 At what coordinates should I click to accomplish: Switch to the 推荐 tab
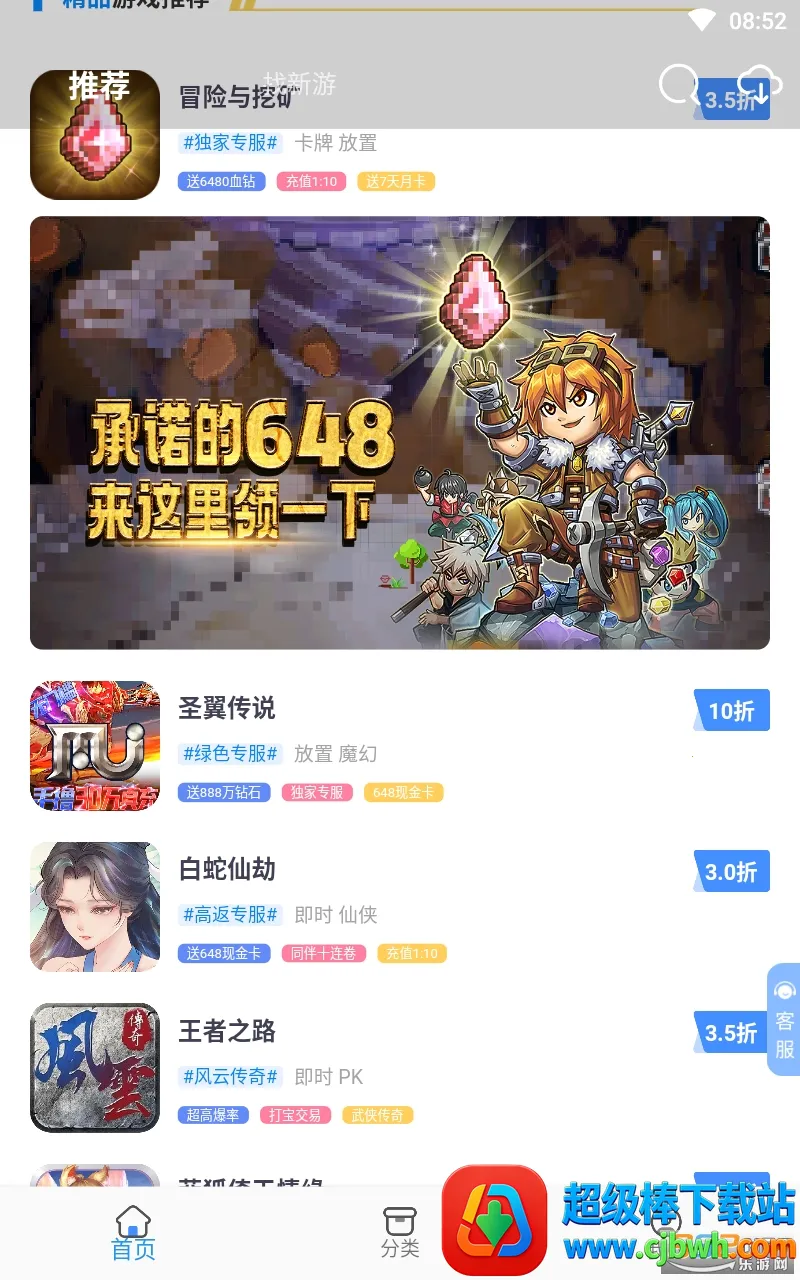click(x=99, y=85)
